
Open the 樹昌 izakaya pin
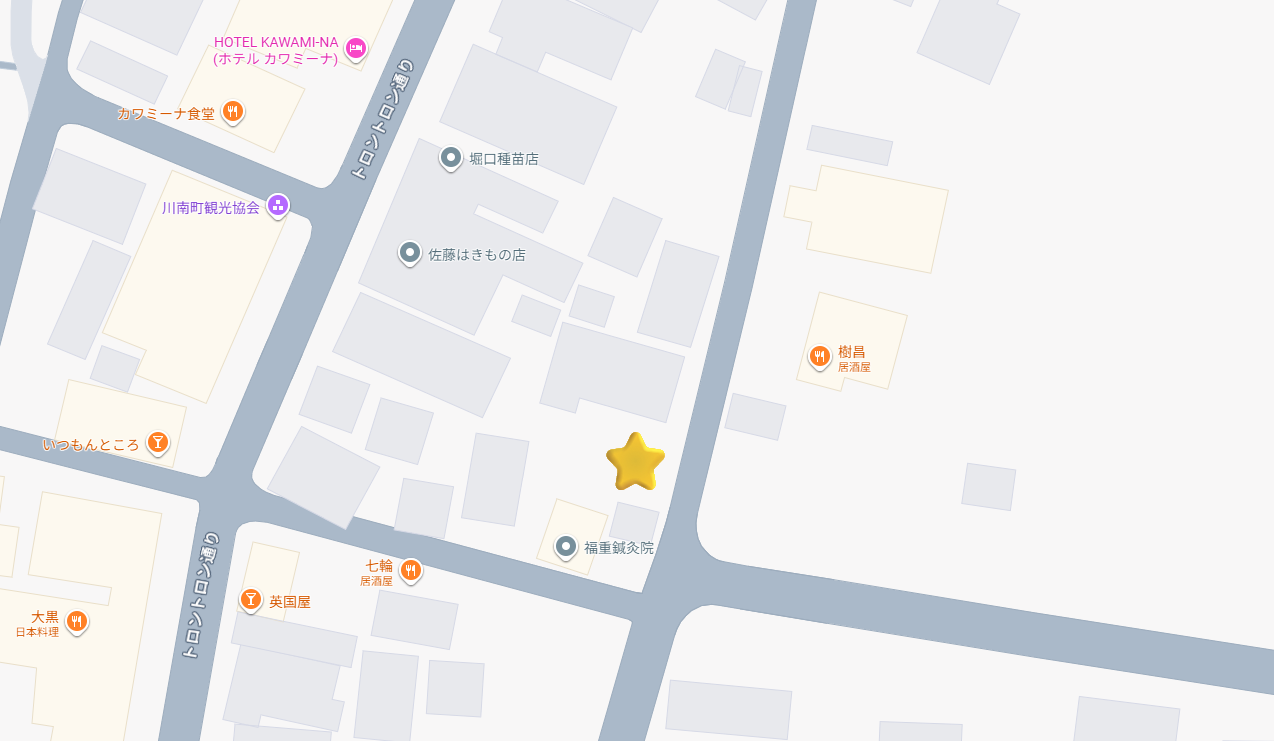(819, 356)
